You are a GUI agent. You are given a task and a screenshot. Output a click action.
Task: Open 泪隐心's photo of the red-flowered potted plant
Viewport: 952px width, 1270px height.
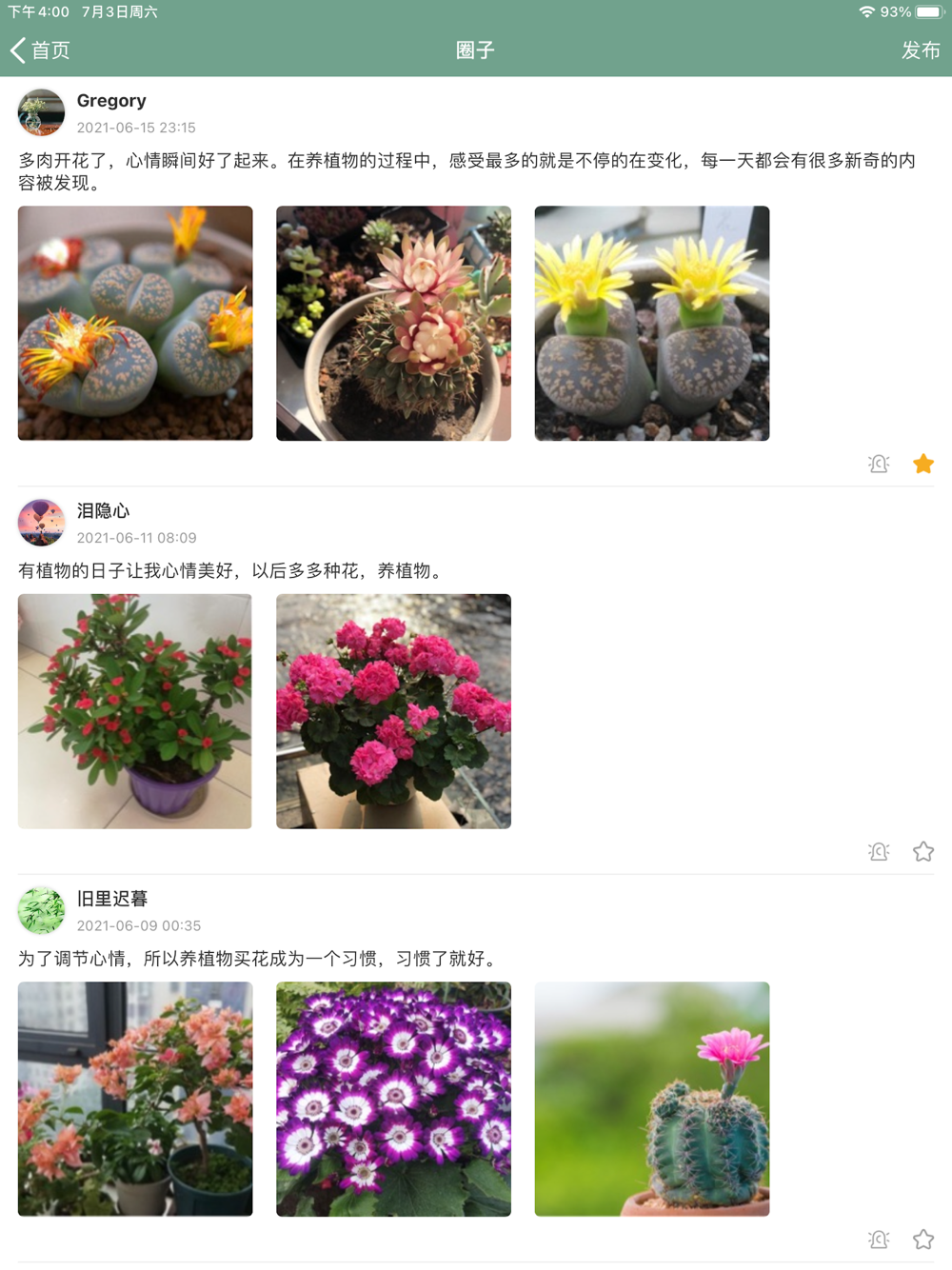coord(135,711)
